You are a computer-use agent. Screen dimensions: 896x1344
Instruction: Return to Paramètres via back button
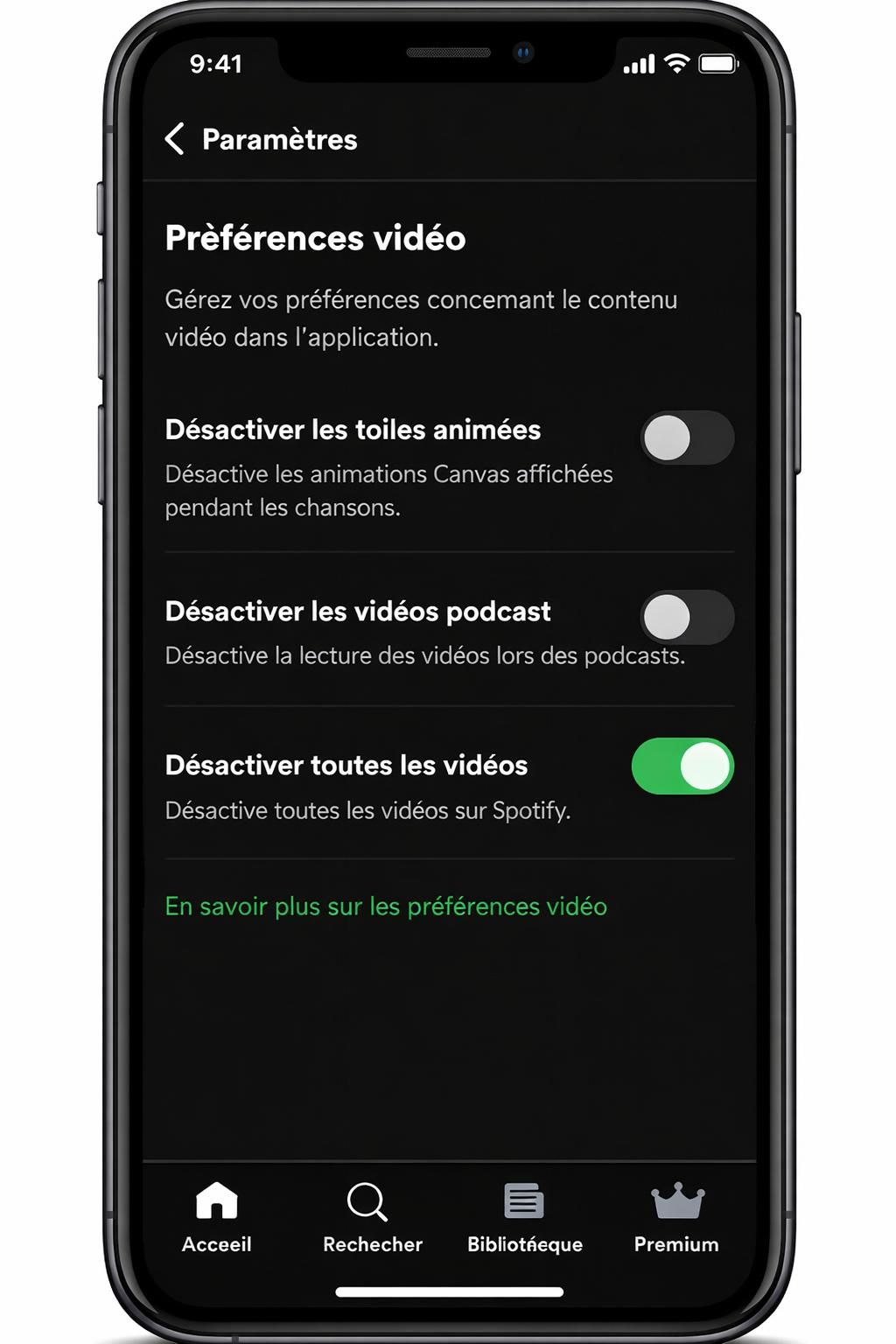tap(173, 138)
